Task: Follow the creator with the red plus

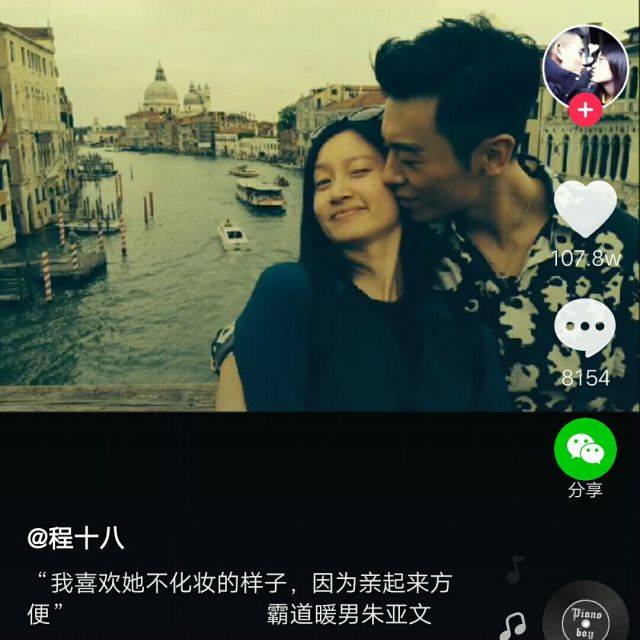Action: click(585, 109)
